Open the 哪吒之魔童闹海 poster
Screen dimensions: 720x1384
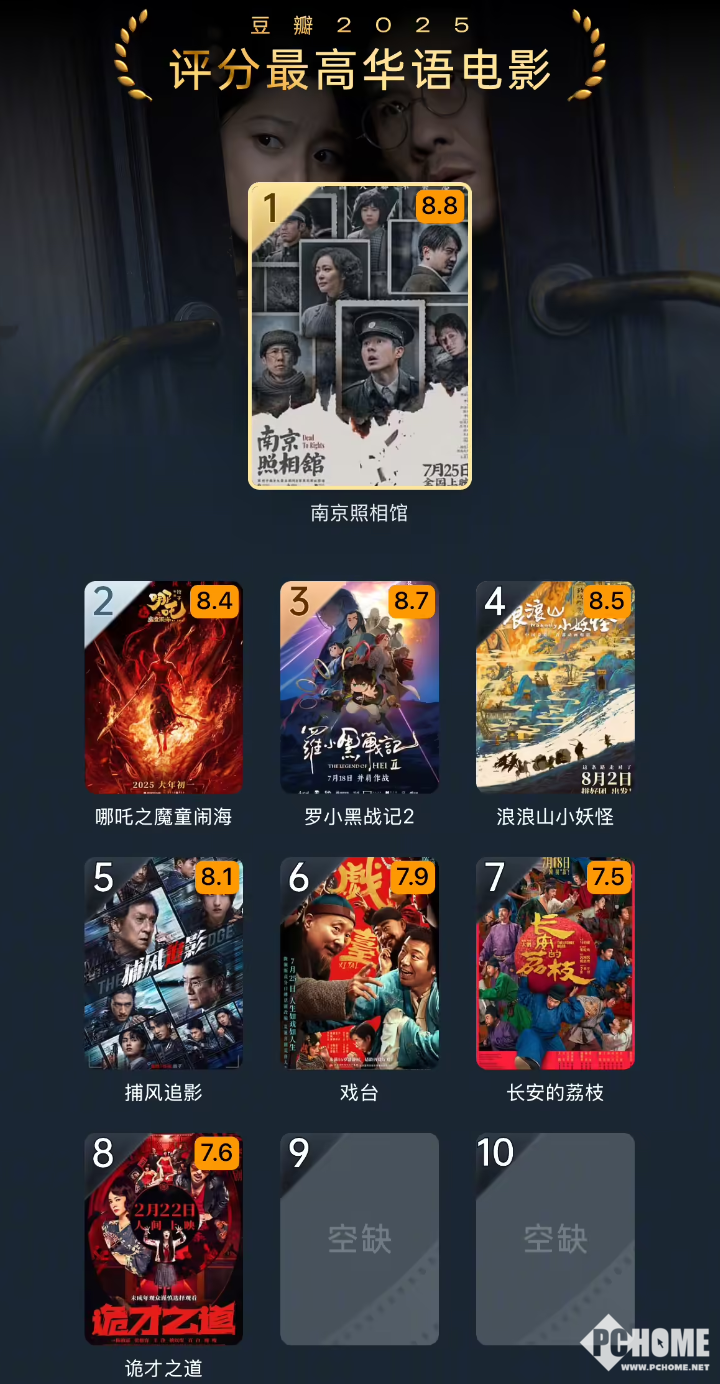(x=164, y=688)
